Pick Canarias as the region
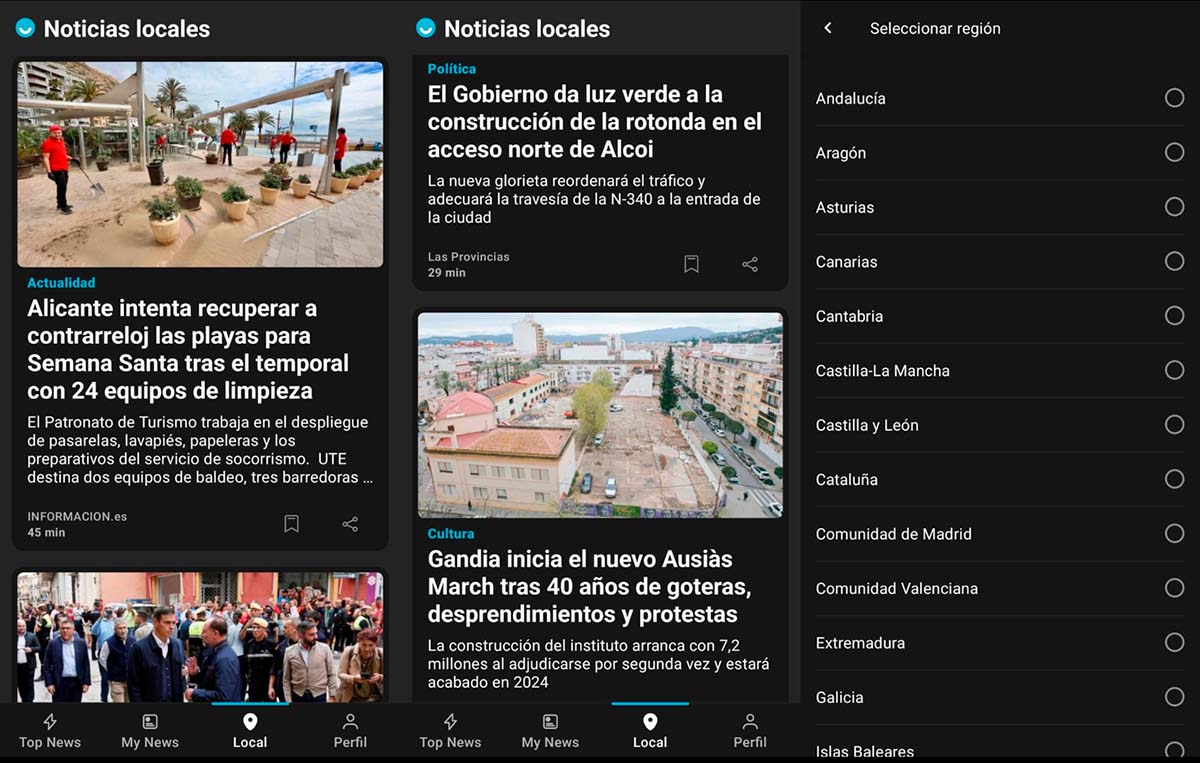 point(1174,261)
